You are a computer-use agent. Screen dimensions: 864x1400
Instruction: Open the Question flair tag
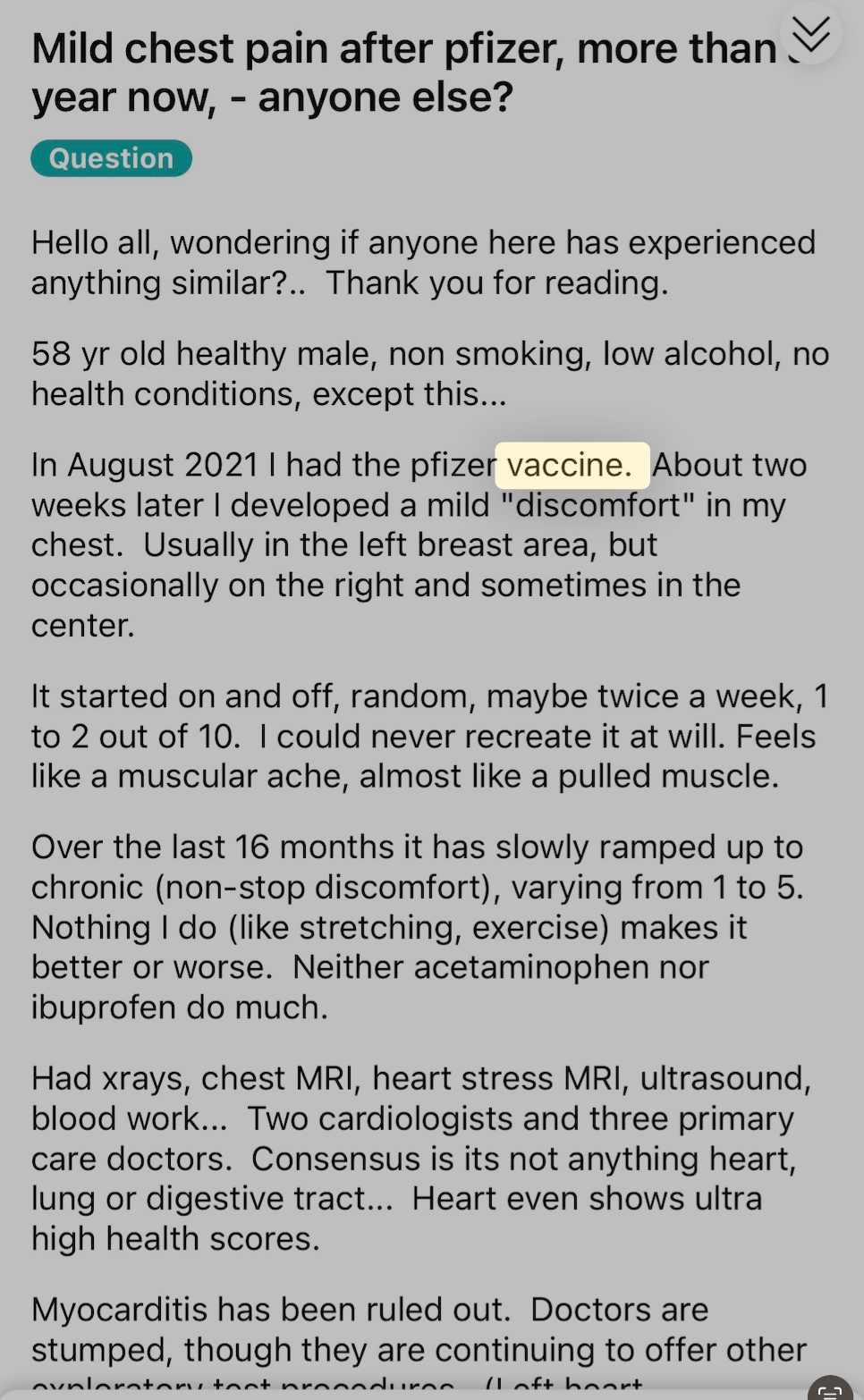[x=111, y=158]
